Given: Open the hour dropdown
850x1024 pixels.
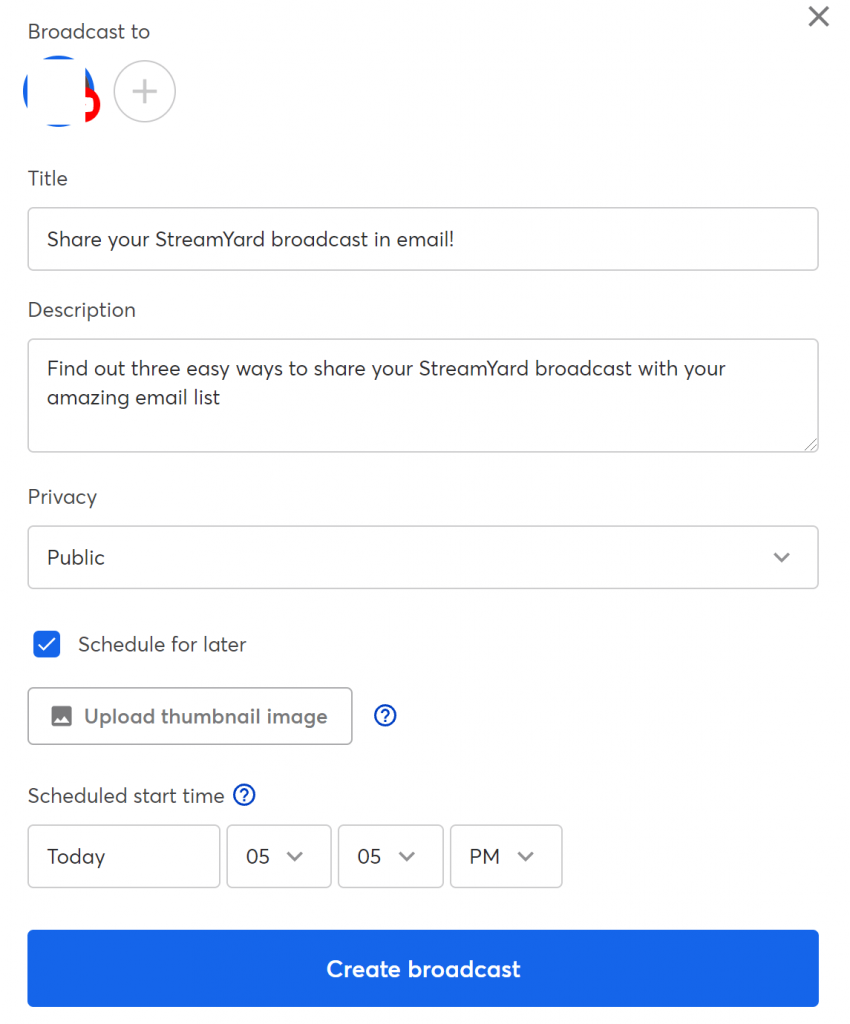Looking at the screenshot, I should coord(278,856).
